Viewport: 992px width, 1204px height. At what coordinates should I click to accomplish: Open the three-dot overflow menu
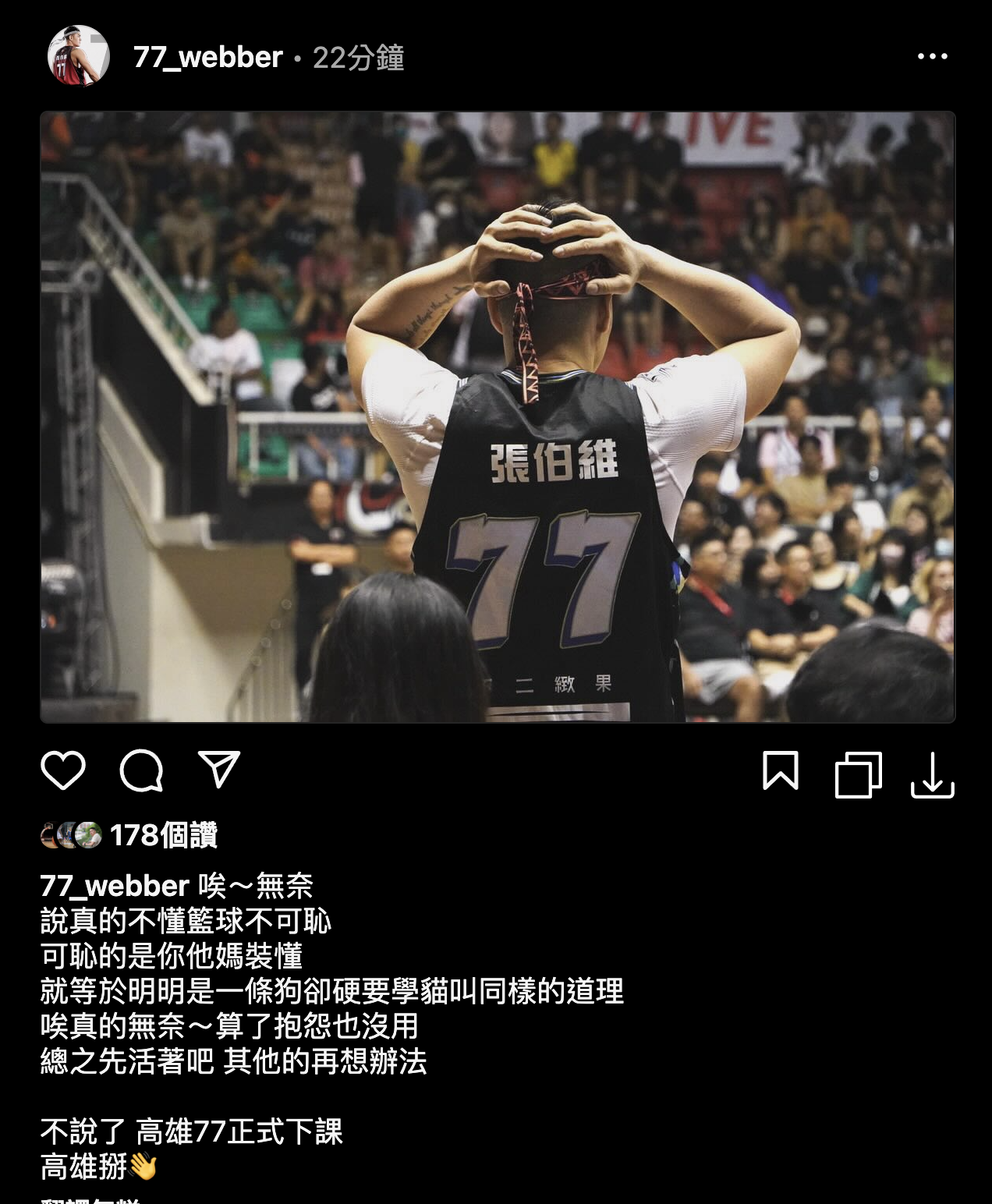coord(932,56)
